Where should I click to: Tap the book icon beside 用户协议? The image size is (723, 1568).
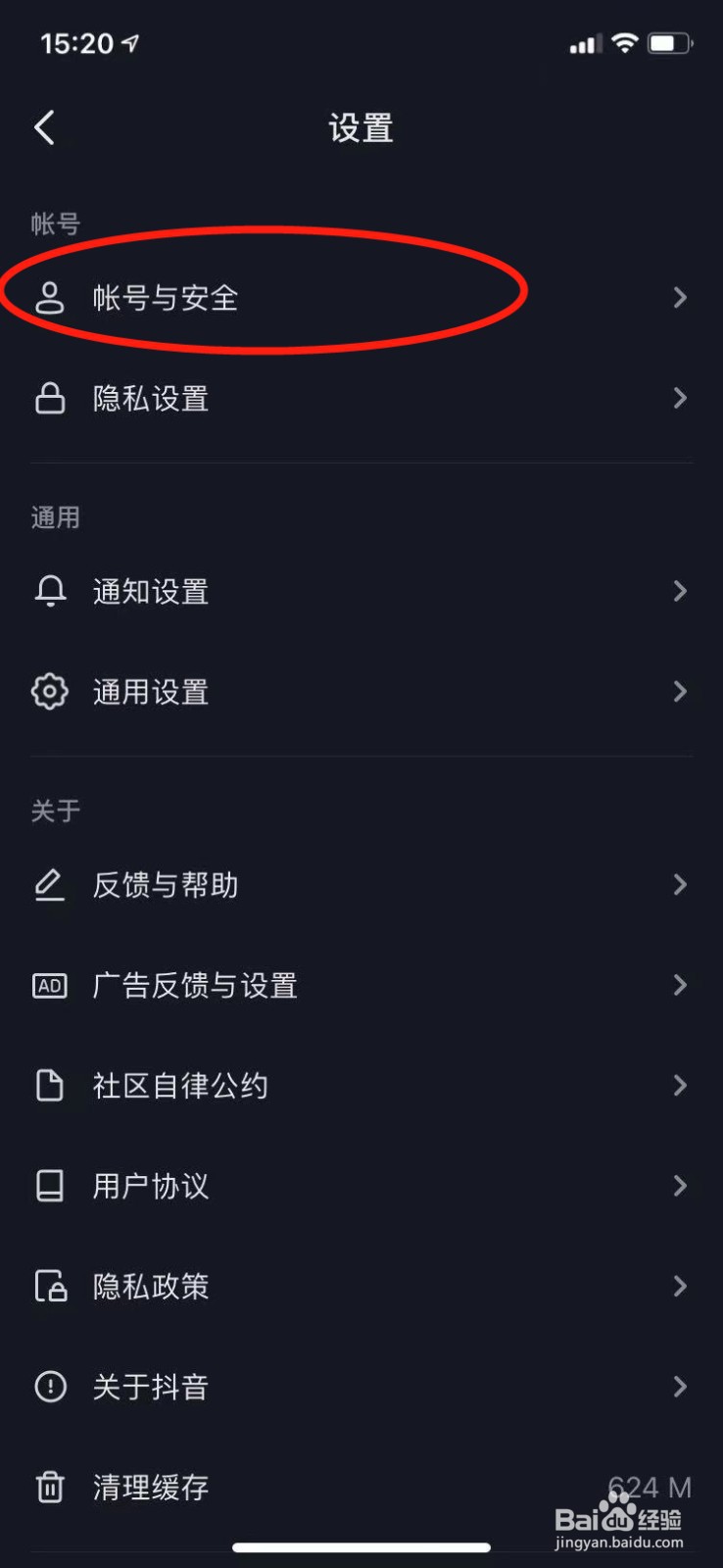pyautogui.click(x=50, y=1186)
